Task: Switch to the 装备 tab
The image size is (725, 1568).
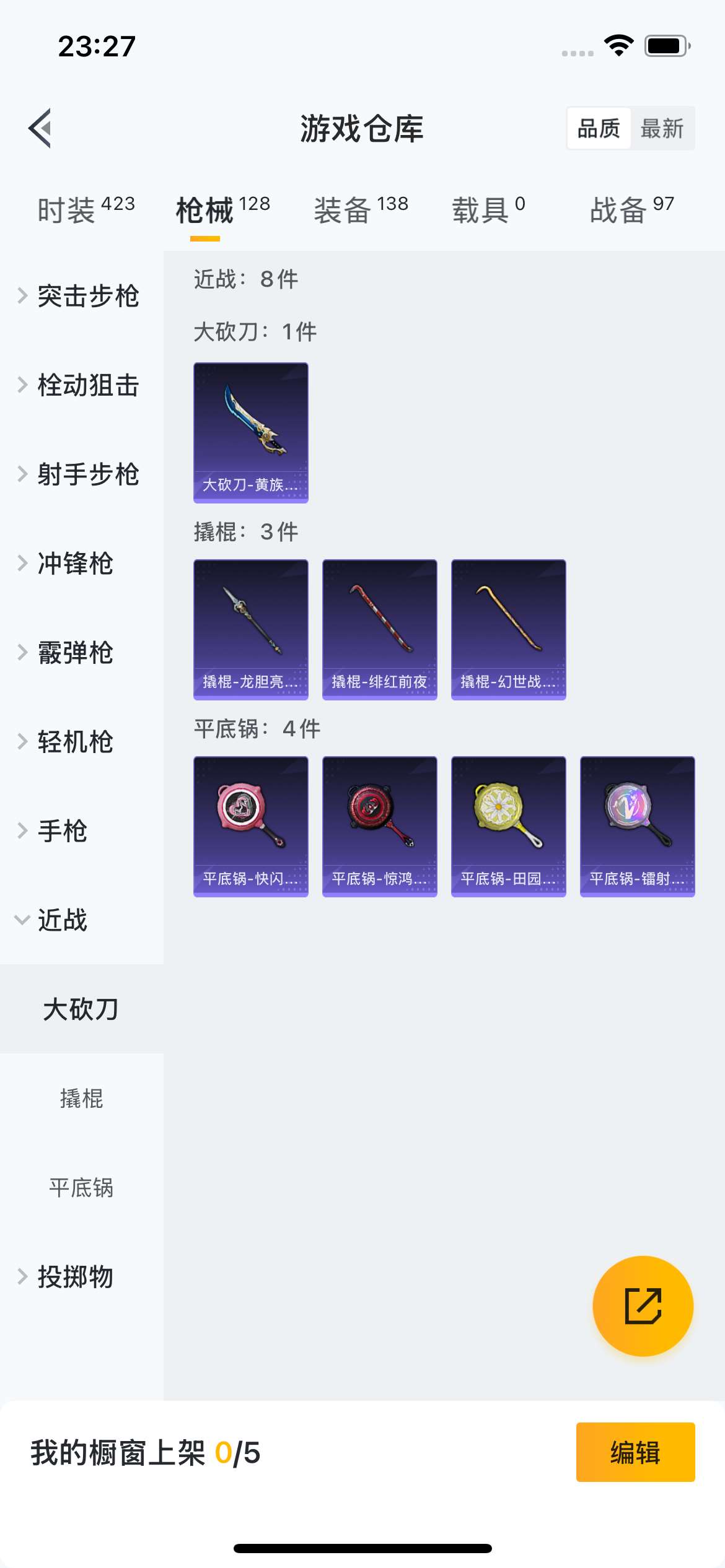Action: tap(361, 210)
